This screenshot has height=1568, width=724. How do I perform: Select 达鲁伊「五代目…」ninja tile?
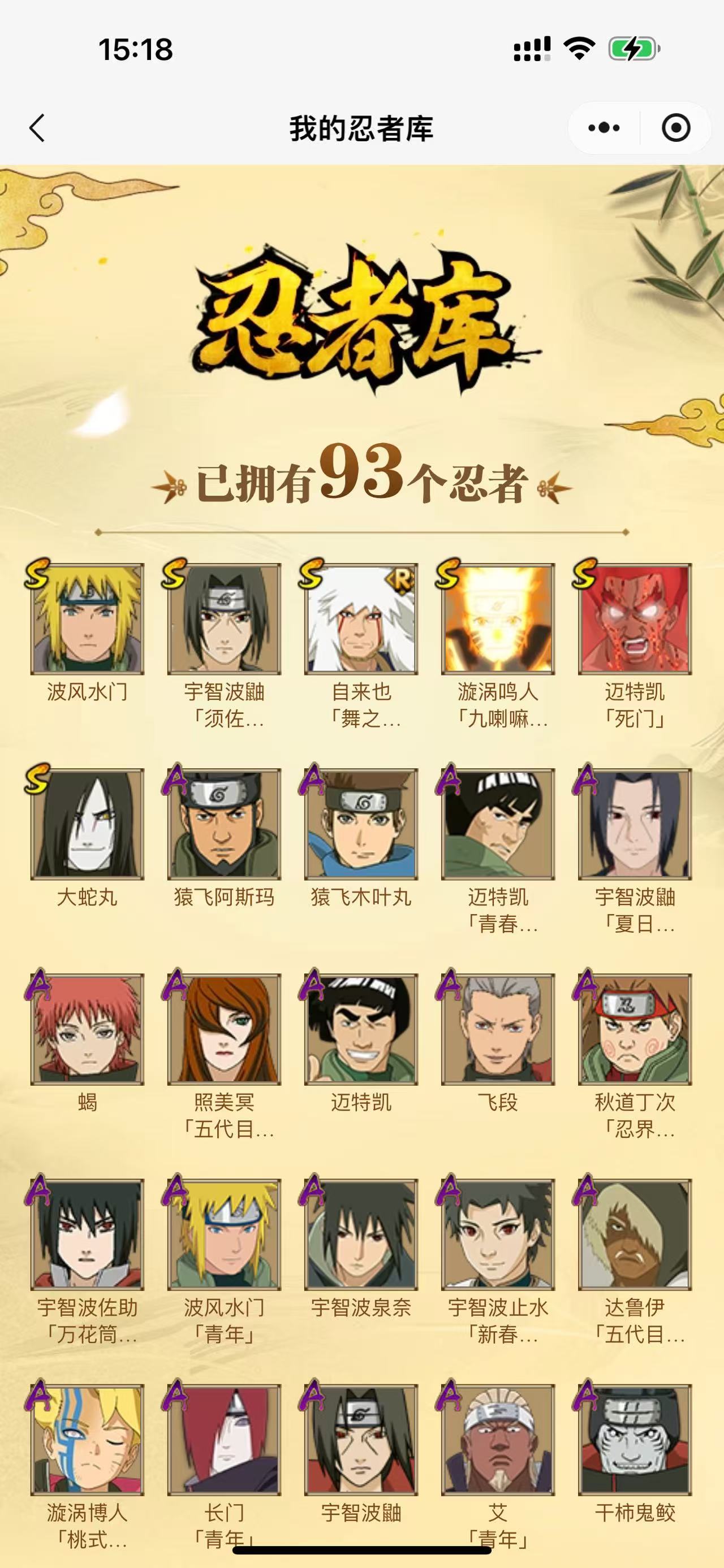[x=635, y=1235]
